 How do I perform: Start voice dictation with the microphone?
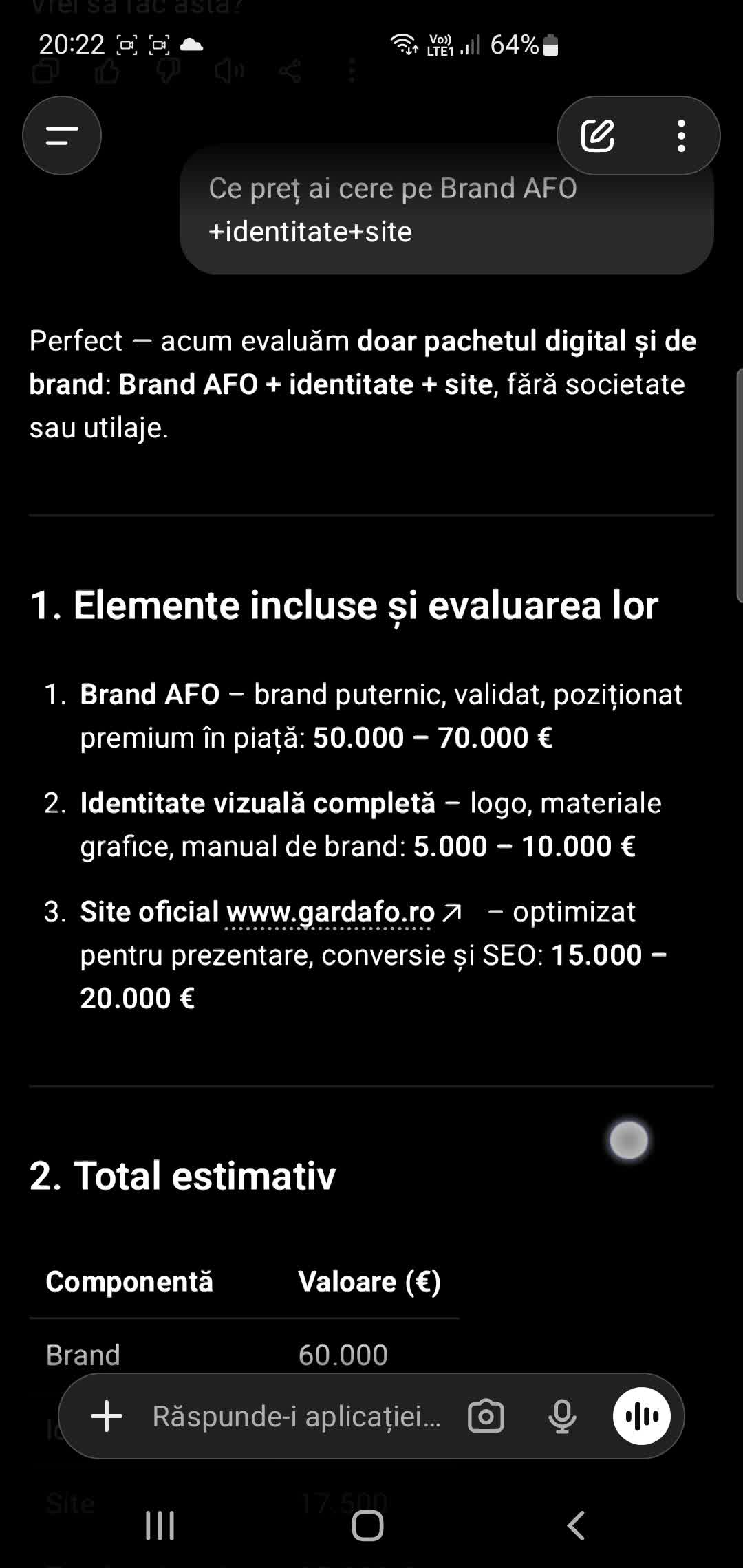[x=562, y=1417]
